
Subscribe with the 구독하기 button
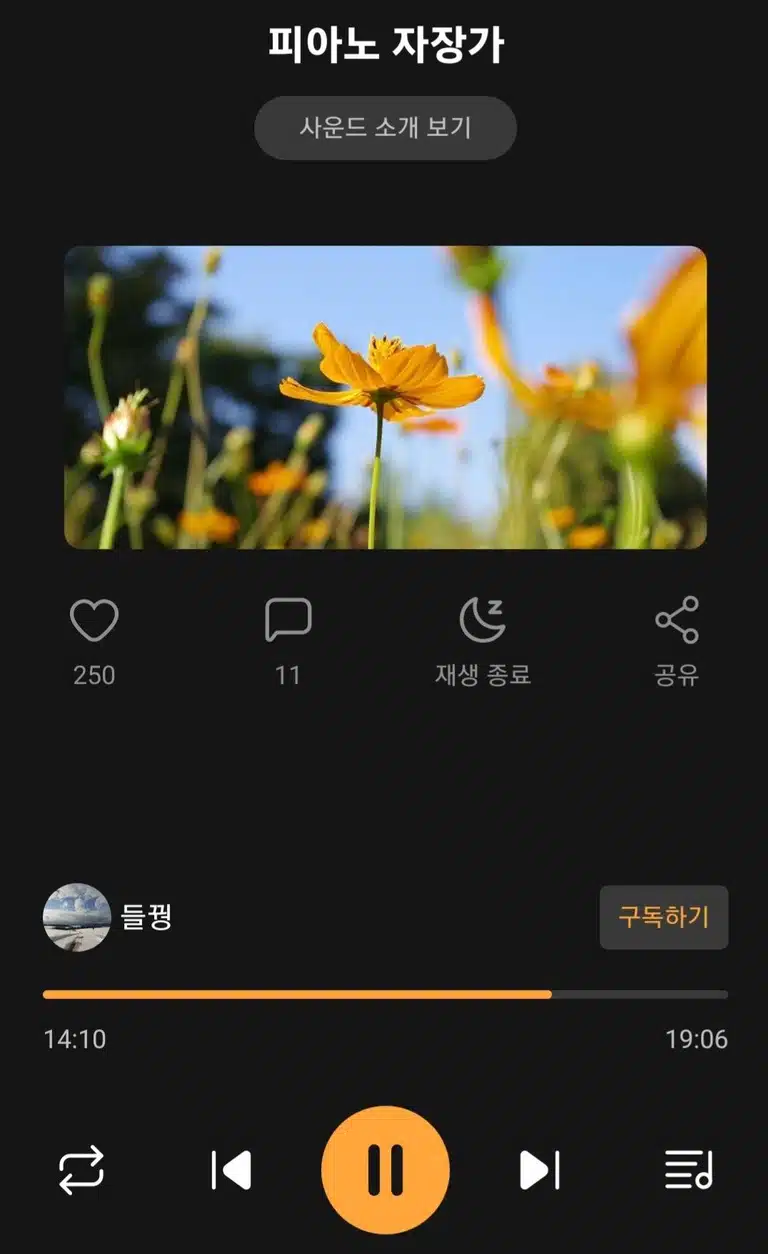(664, 917)
